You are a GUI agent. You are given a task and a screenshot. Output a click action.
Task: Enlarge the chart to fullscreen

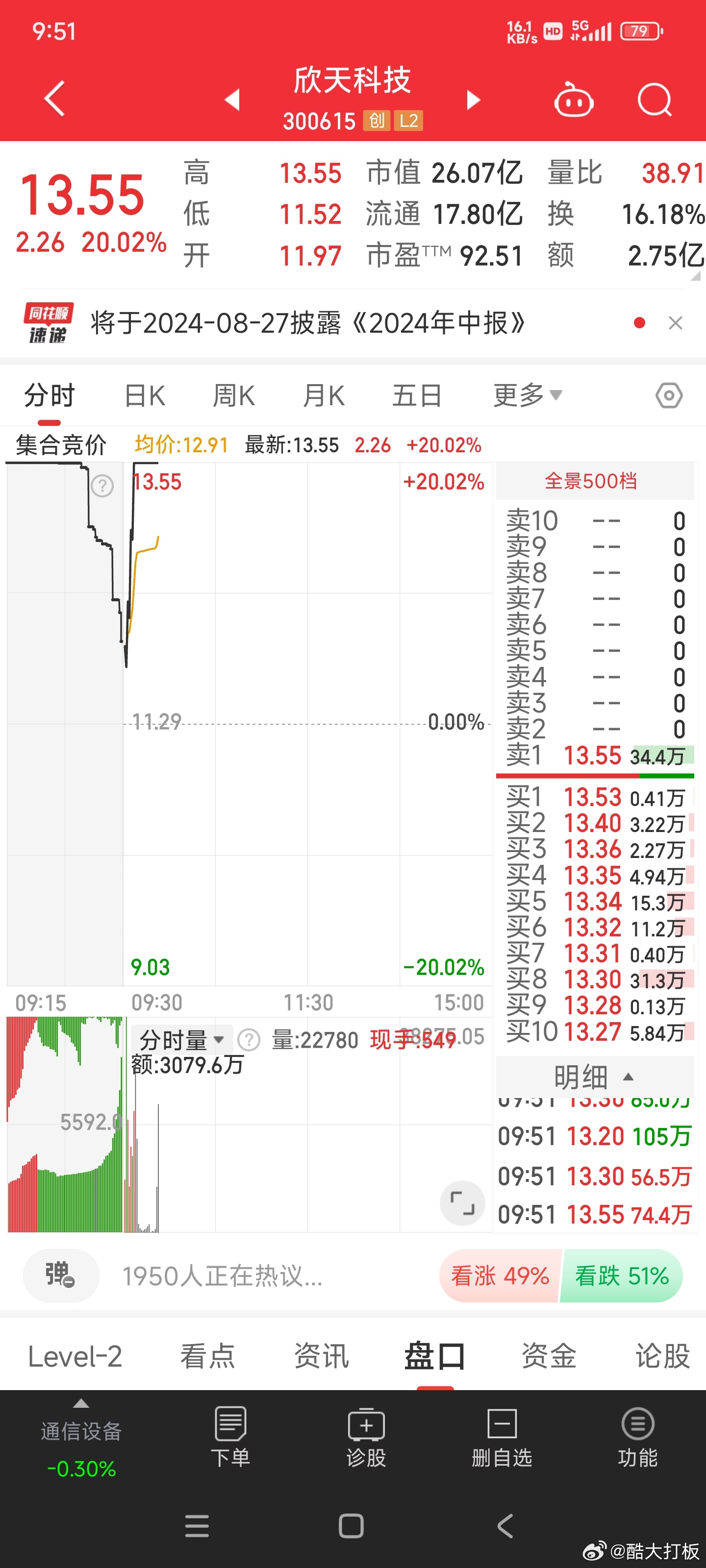tap(462, 1203)
